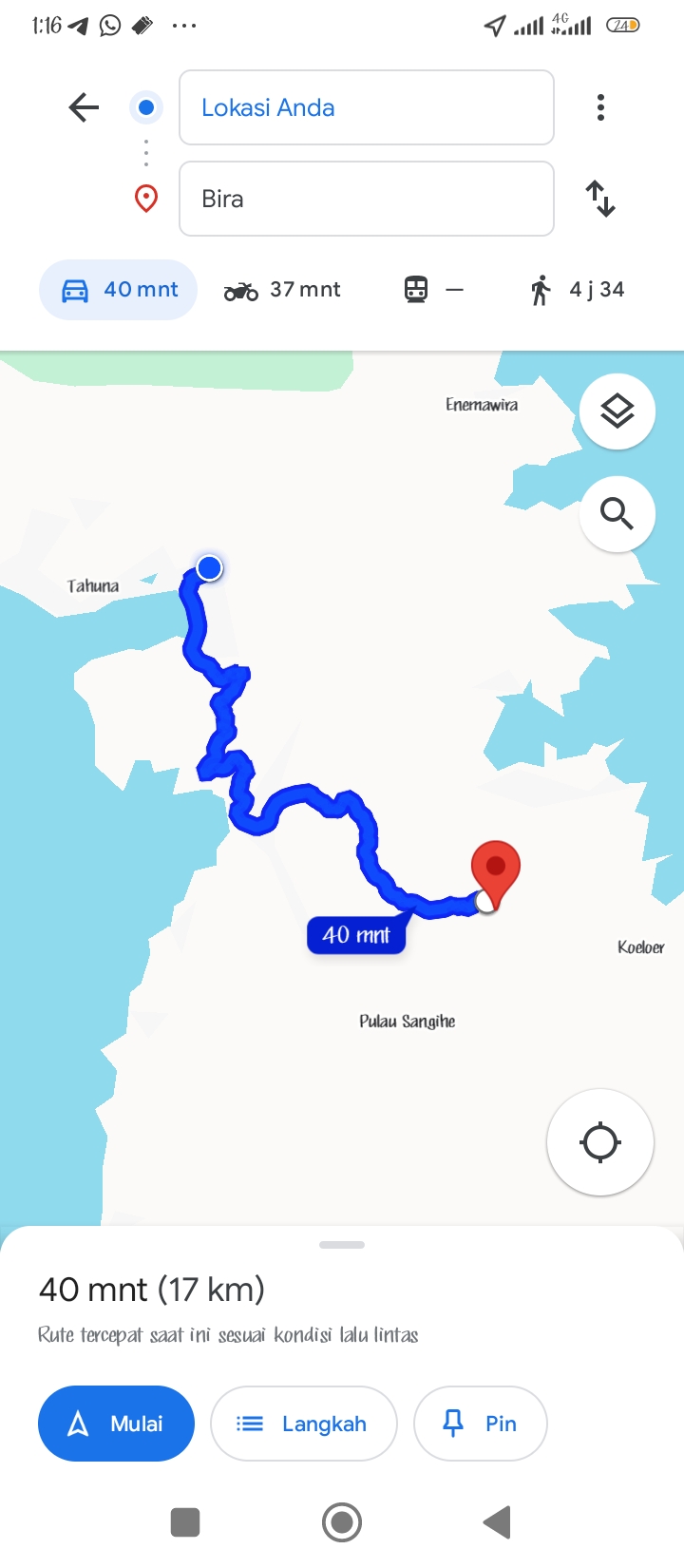Swap the start and destination
Viewport: 684px width, 1568px height.
tap(600, 199)
